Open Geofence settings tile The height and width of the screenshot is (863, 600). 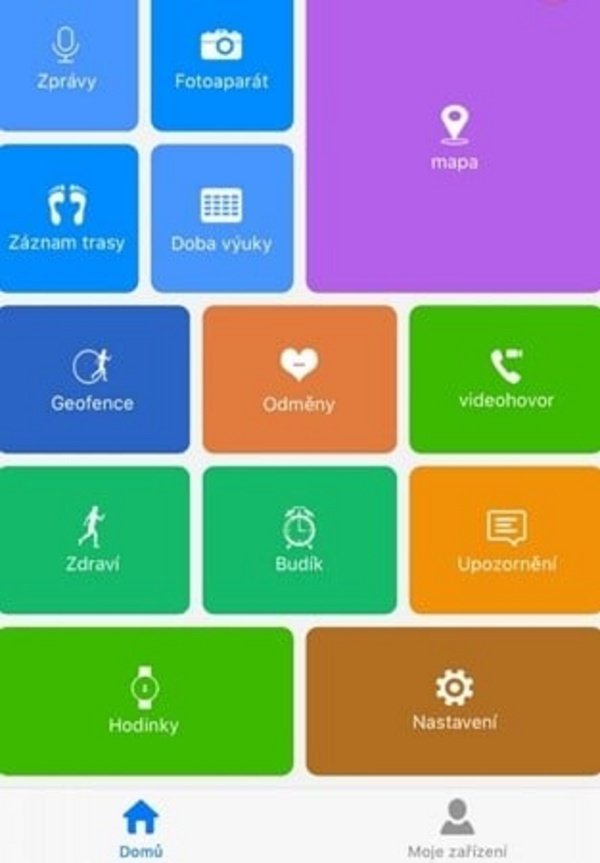click(93, 379)
